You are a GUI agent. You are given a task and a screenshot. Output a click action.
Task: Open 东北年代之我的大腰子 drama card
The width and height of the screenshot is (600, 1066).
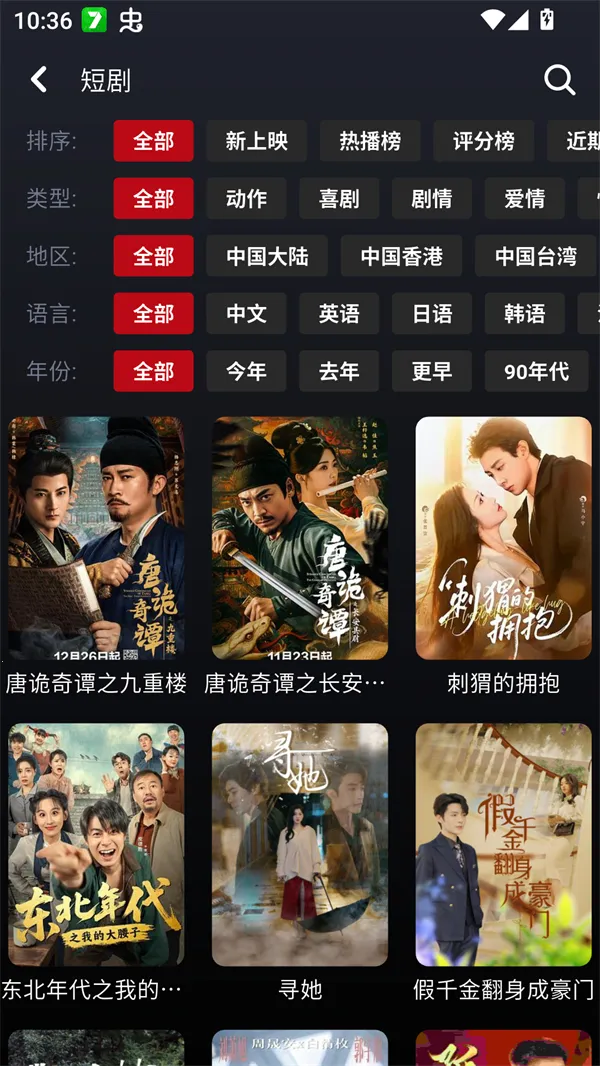pyautogui.click(x=96, y=845)
